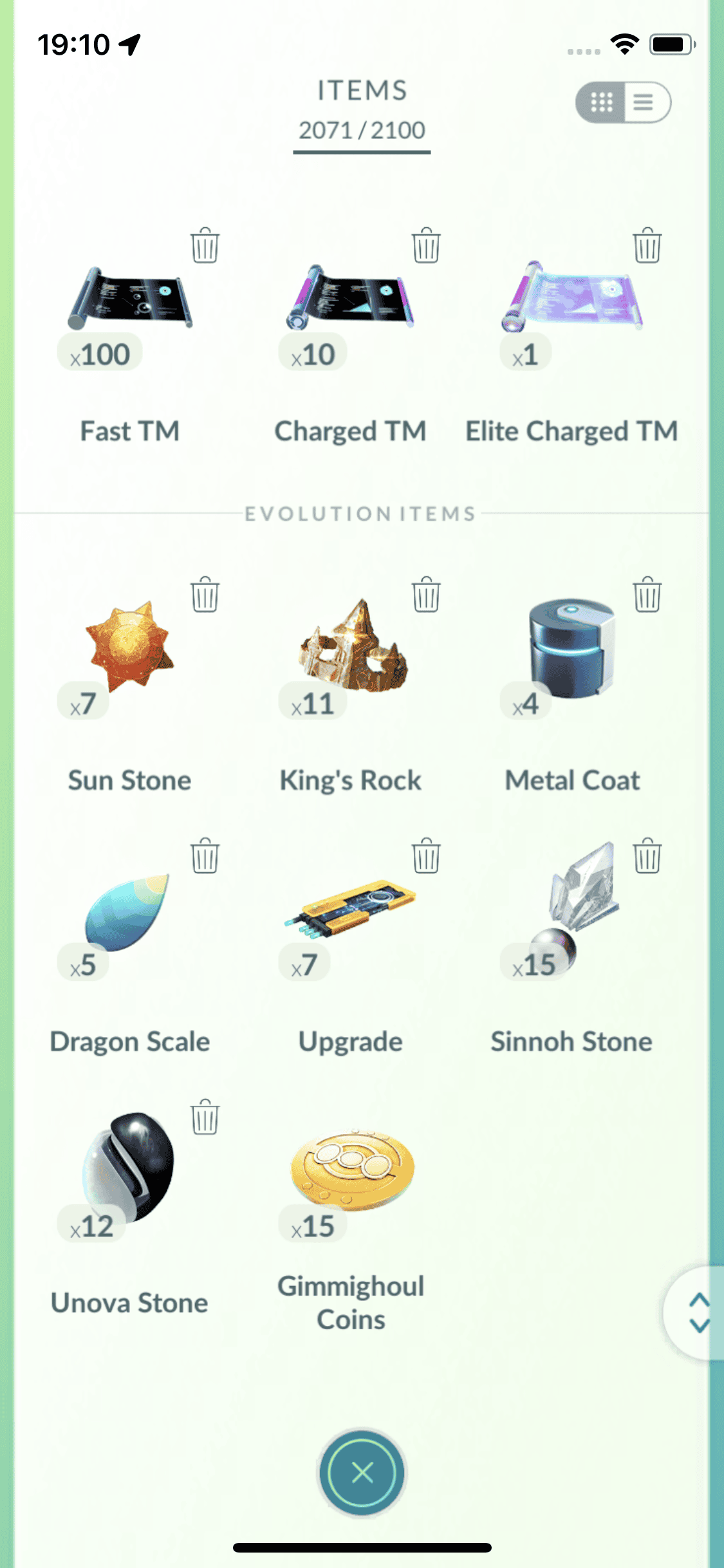Open the section jump arrows button
This screenshot has width=724, height=1568.
699,1312
